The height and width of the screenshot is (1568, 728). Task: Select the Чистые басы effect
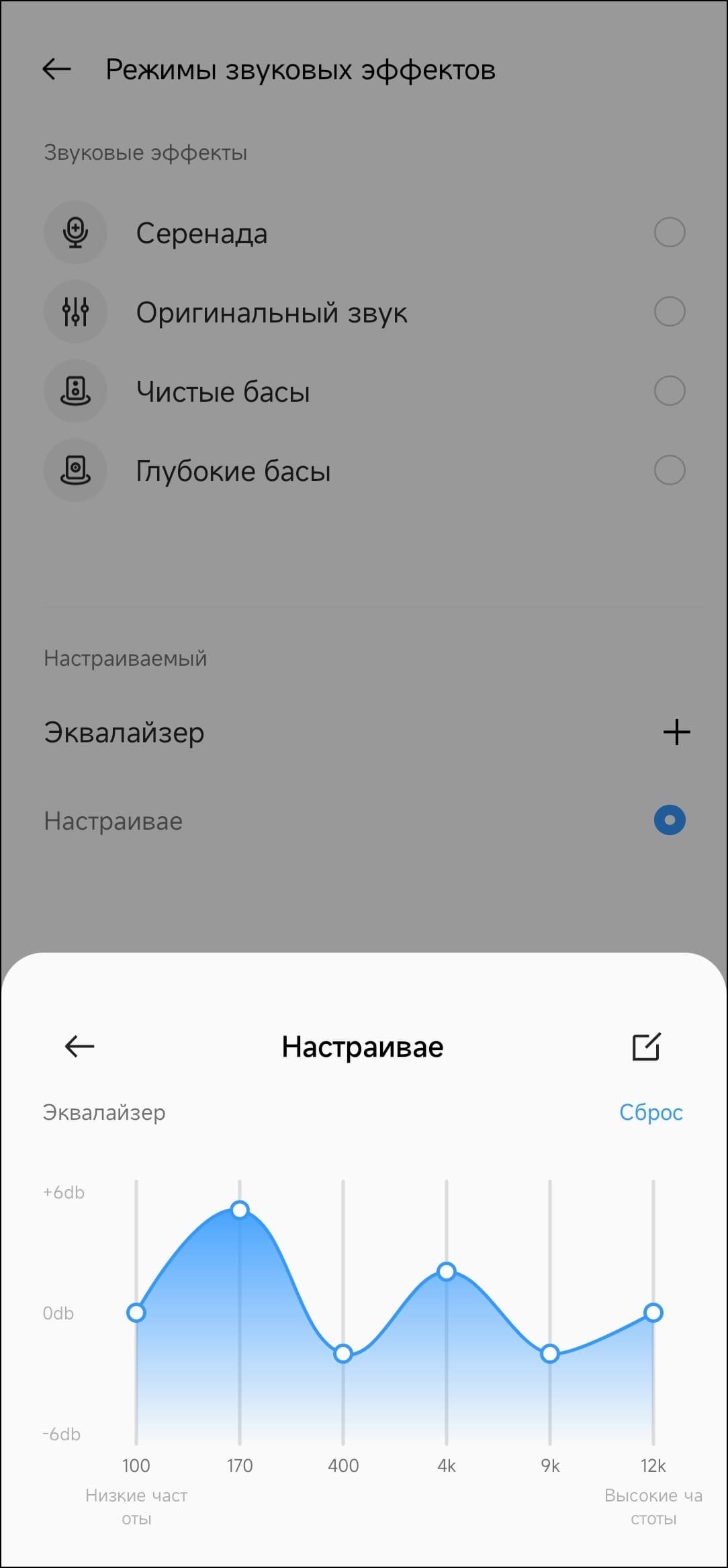[x=669, y=391]
